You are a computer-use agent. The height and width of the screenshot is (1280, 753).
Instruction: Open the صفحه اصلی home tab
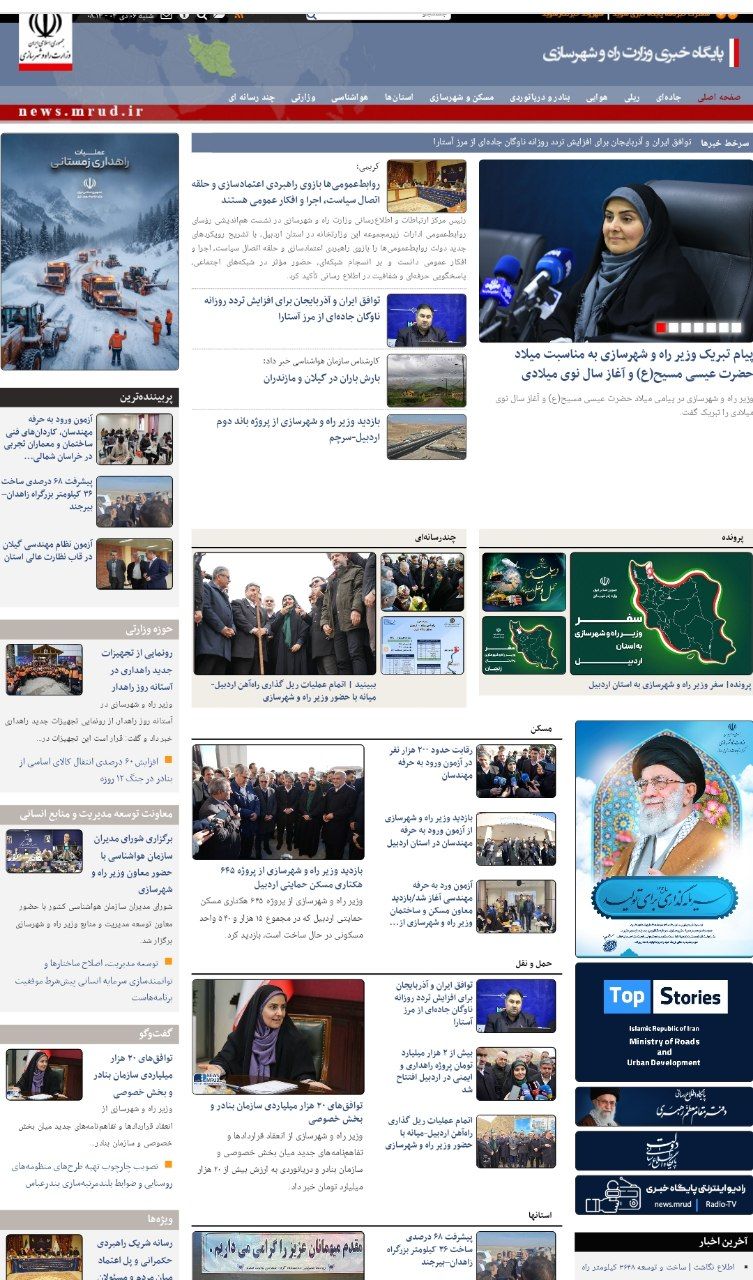click(x=720, y=97)
